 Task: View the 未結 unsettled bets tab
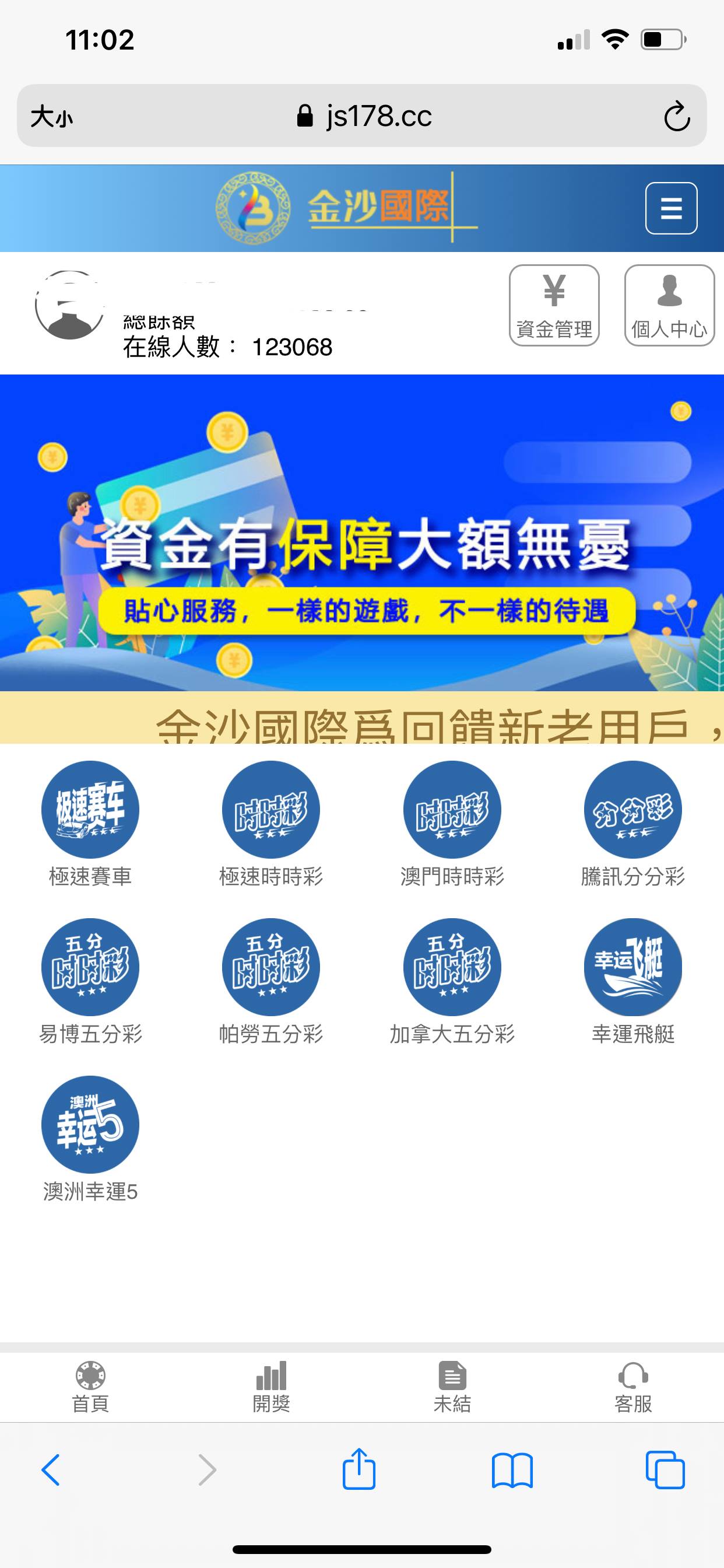(452, 1387)
